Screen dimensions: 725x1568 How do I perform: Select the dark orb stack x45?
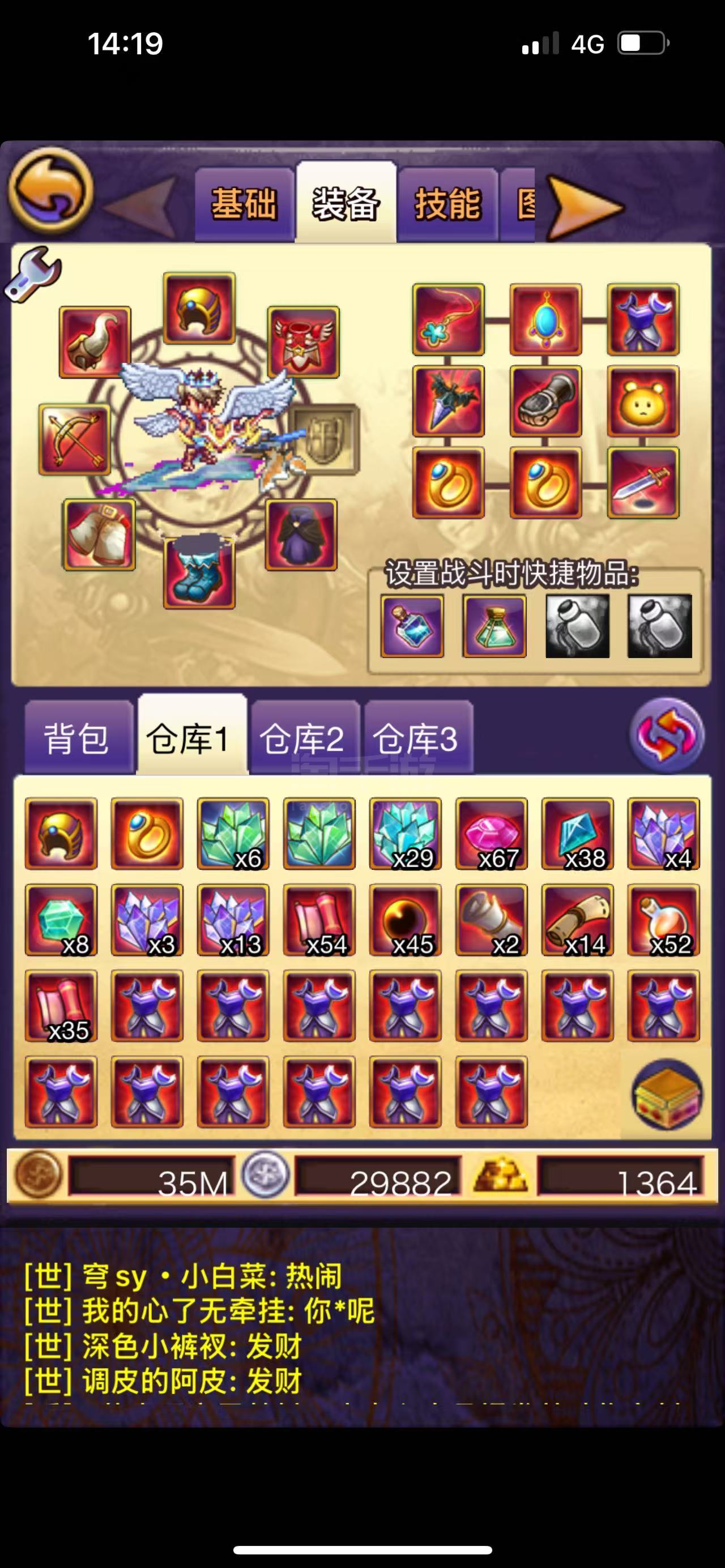pos(405,920)
